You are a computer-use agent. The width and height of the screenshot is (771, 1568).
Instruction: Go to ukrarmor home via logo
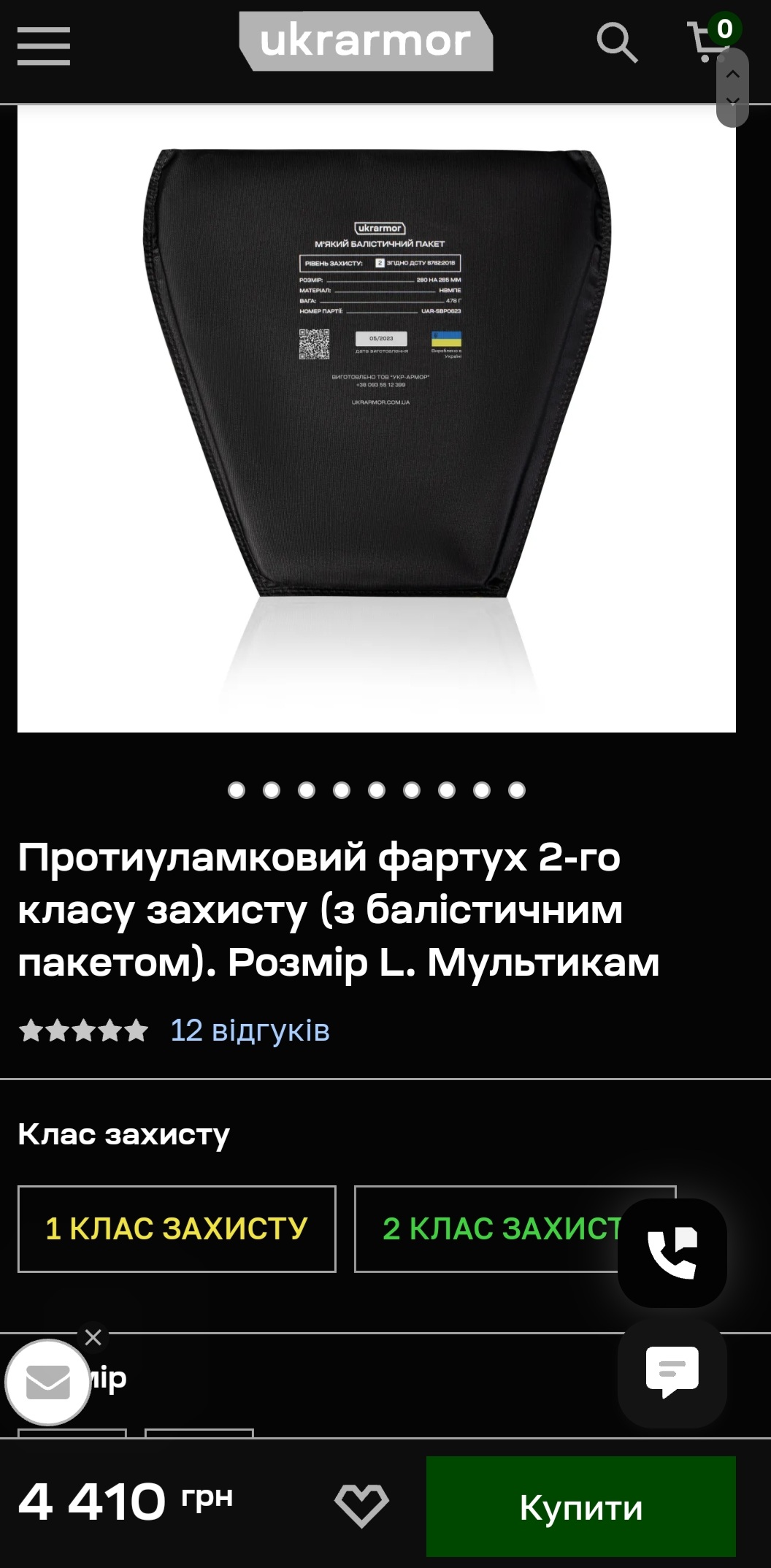tap(366, 41)
